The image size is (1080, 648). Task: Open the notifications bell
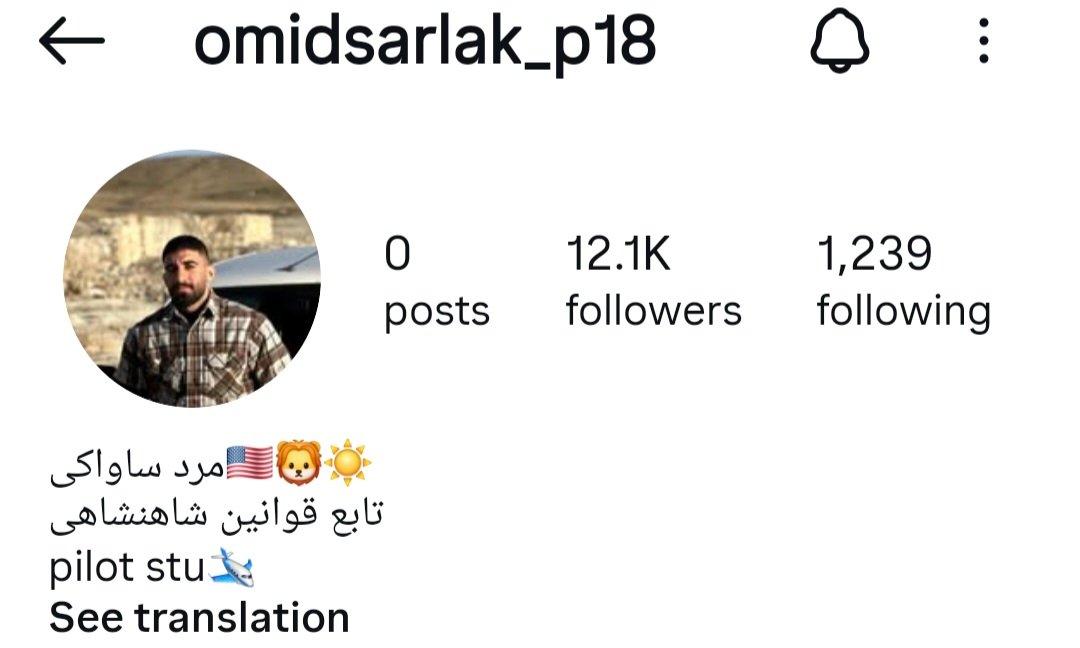tap(839, 42)
